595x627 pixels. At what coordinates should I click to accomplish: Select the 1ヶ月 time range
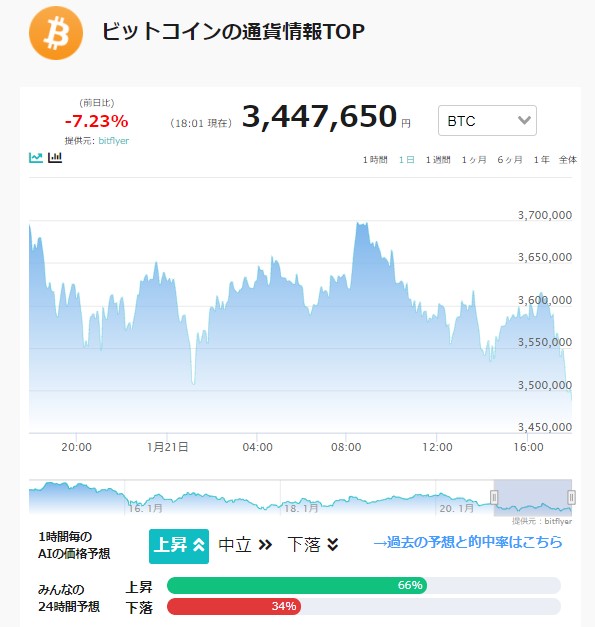(x=474, y=160)
